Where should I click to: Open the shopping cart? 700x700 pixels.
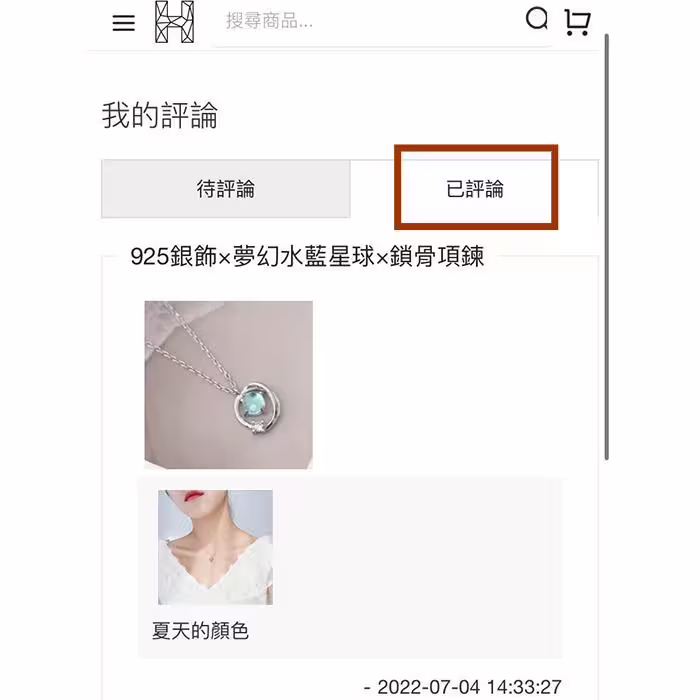577,22
